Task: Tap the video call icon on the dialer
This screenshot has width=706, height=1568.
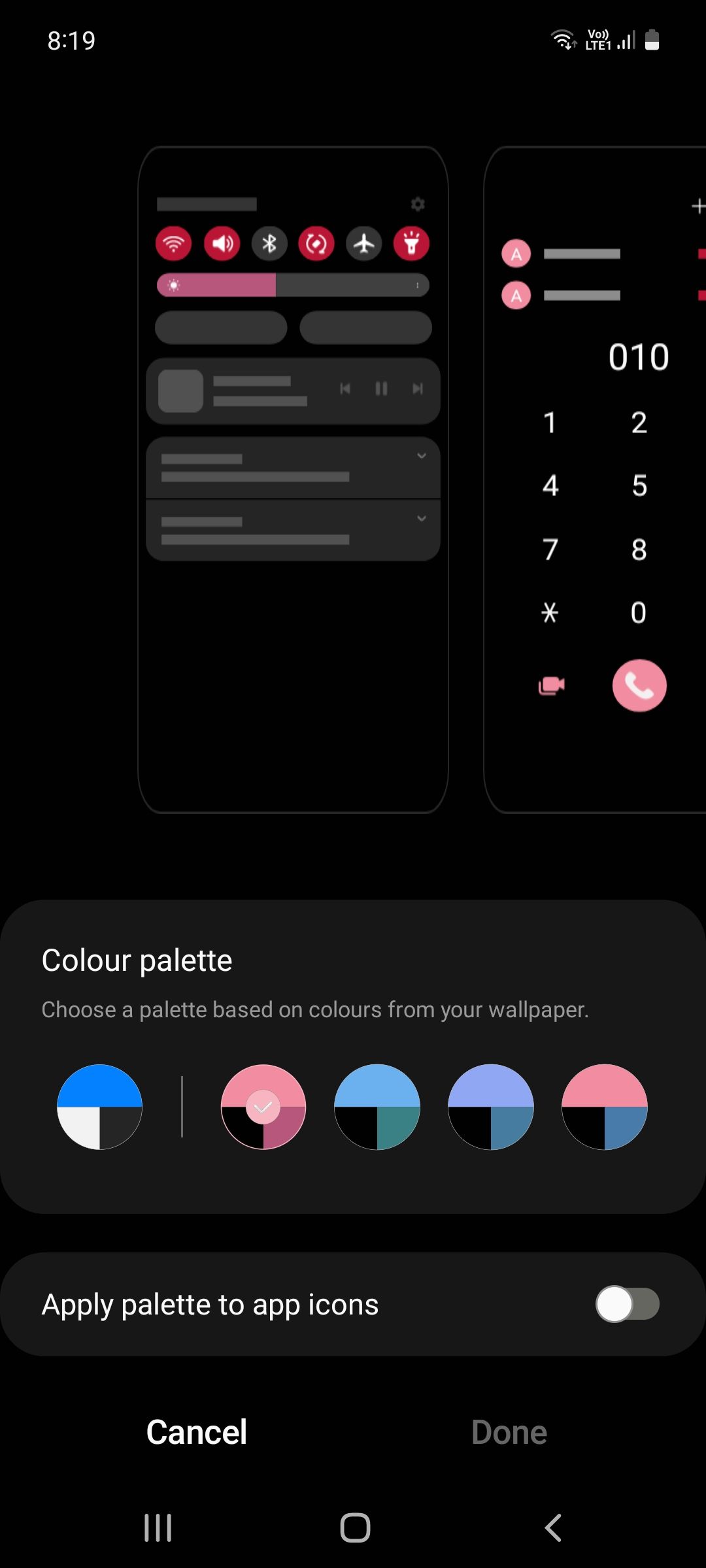Action: pyautogui.click(x=551, y=685)
